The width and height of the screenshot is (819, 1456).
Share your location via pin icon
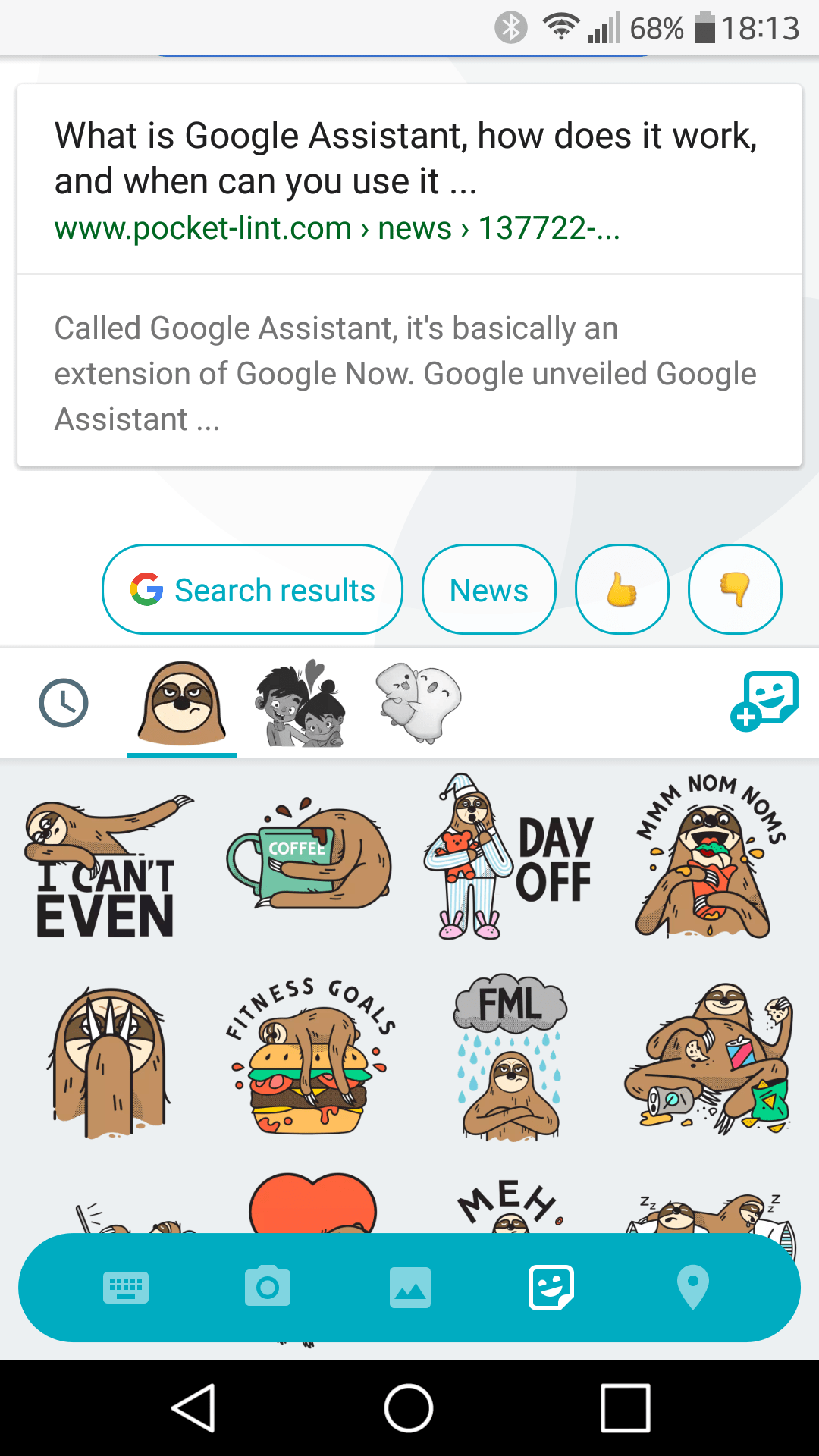pyautogui.click(x=692, y=1288)
